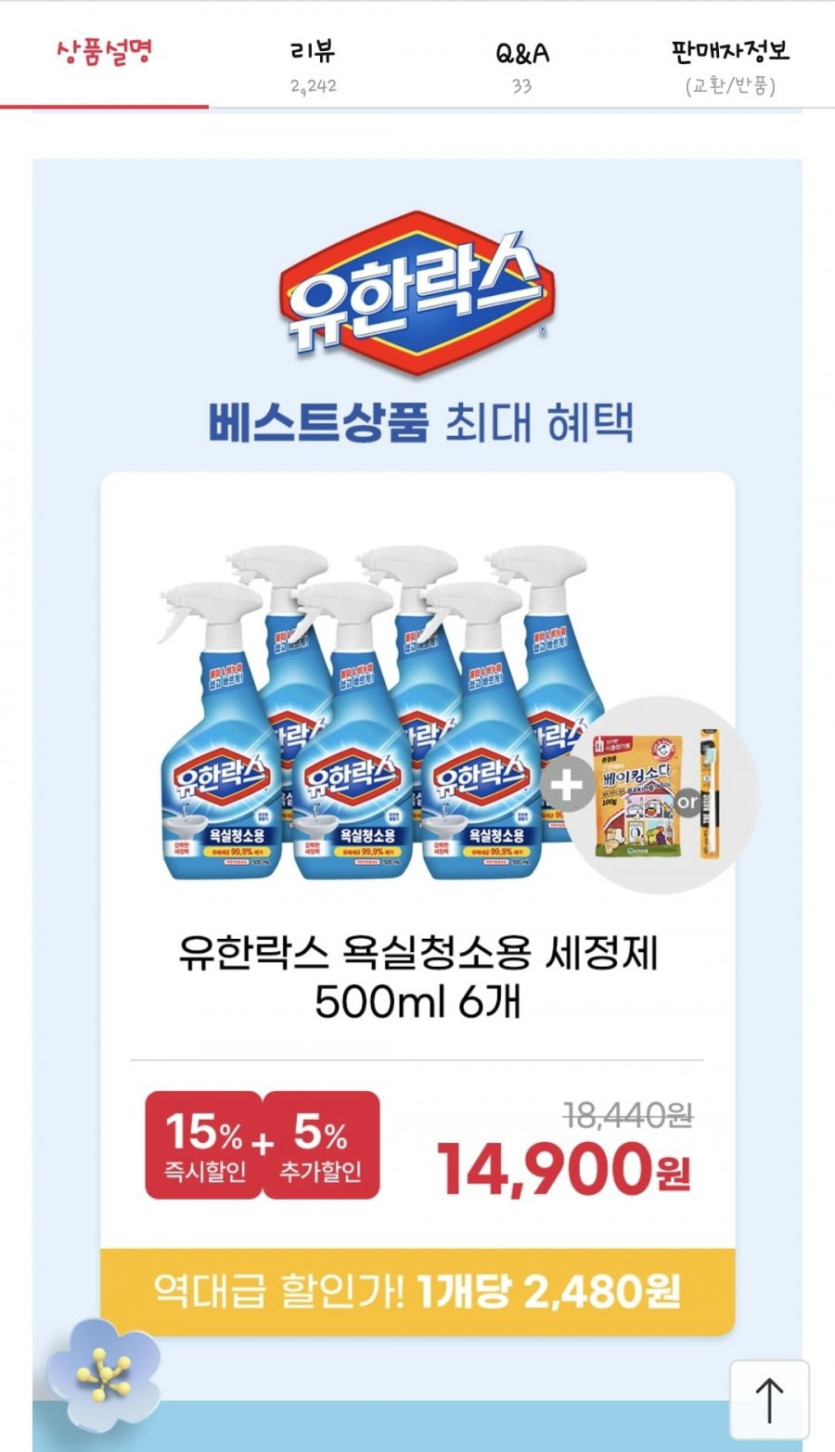Open the 리뷰 tab
Screen dimensions: 835x1452
[313, 66]
